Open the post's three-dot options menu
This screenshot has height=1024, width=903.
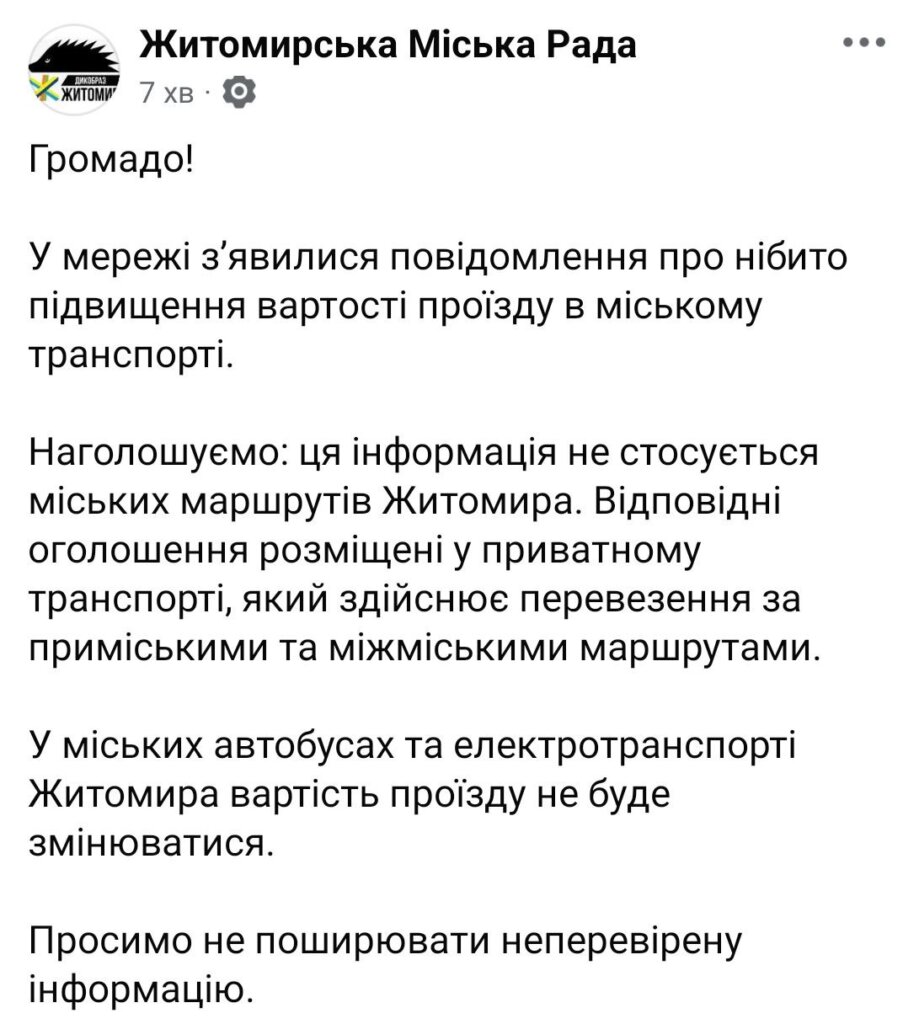863,44
